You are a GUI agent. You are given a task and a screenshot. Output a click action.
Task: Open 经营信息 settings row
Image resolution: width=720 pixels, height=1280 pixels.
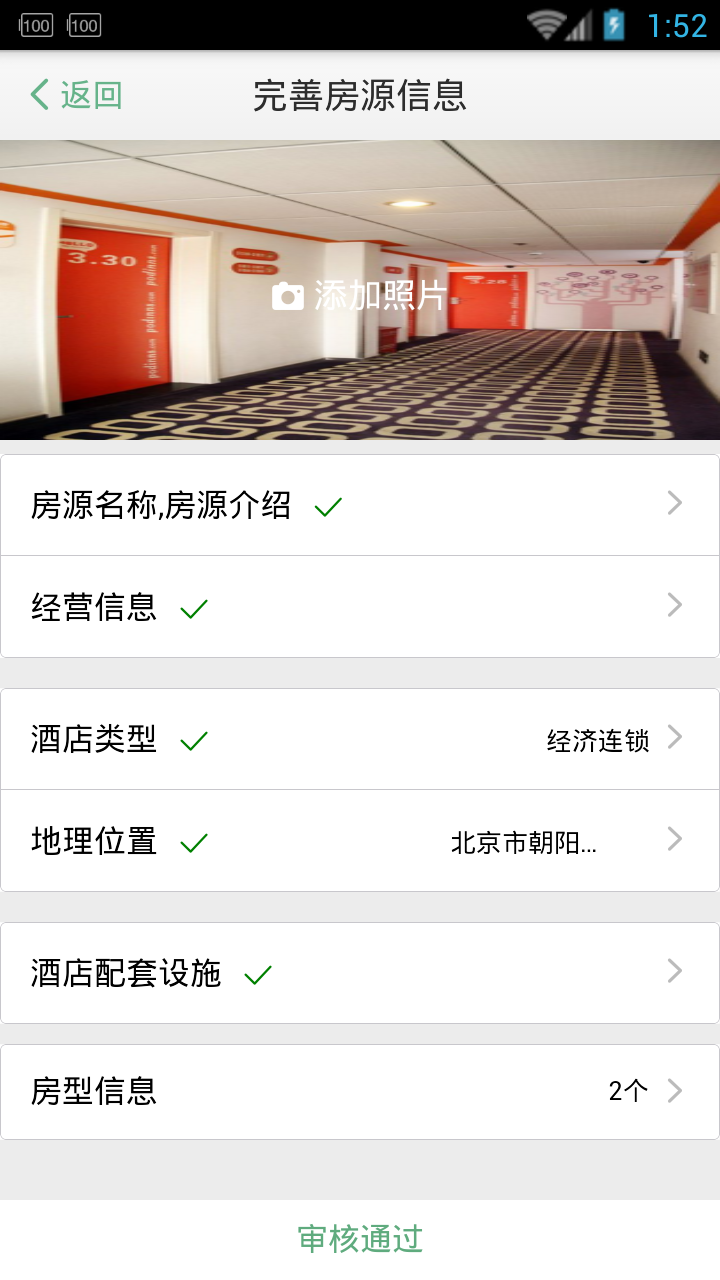point(360,607)
